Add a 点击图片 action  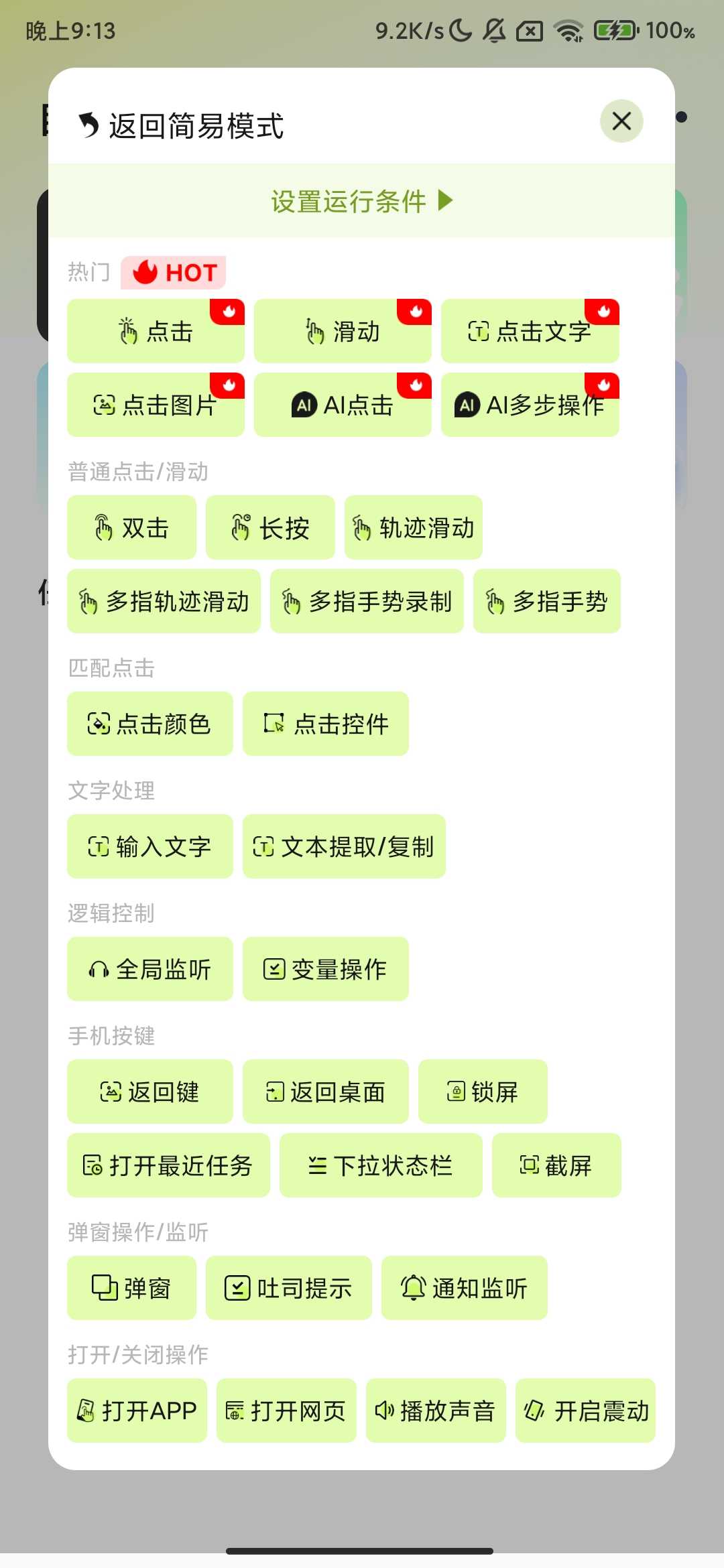click(156, 405)
